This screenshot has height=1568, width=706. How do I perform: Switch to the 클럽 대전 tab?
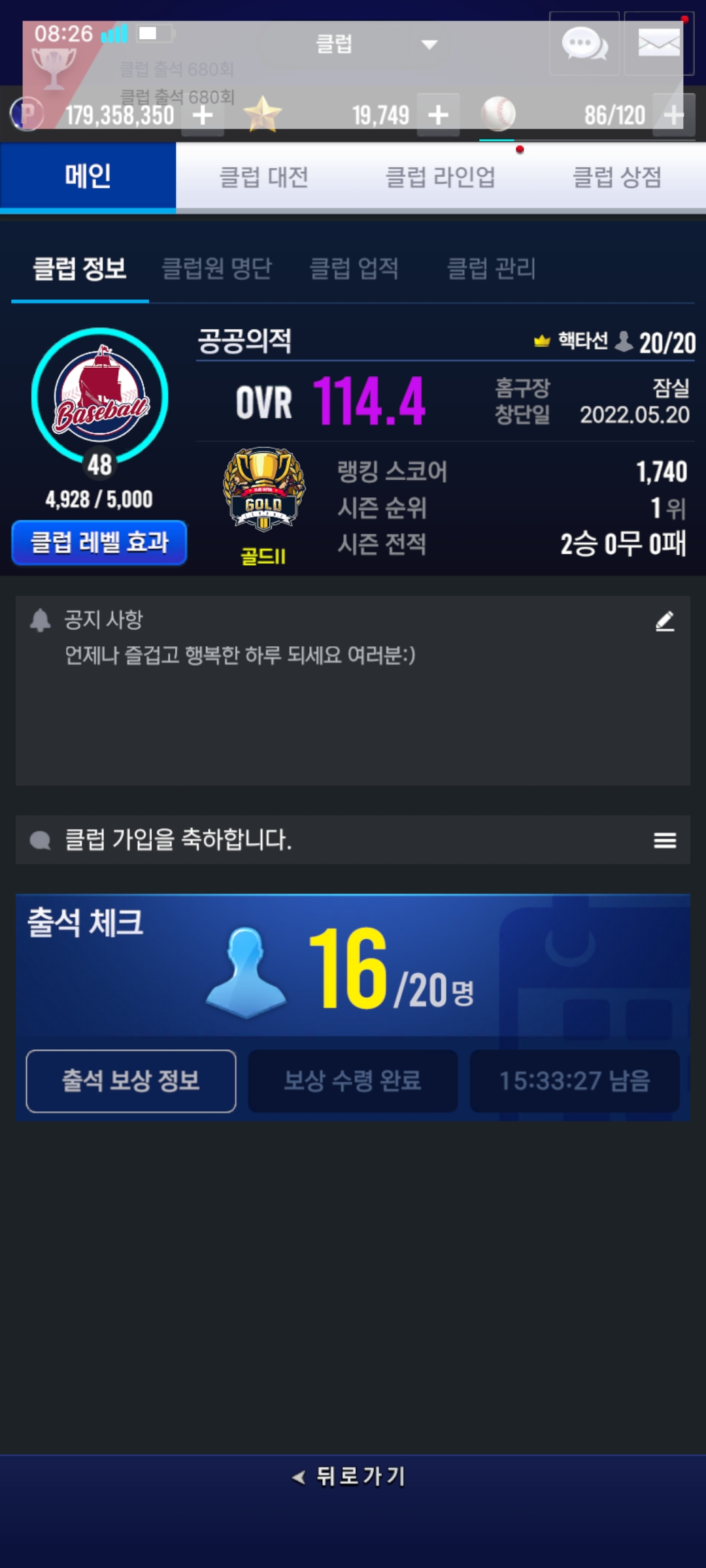[x=263, y=177]
